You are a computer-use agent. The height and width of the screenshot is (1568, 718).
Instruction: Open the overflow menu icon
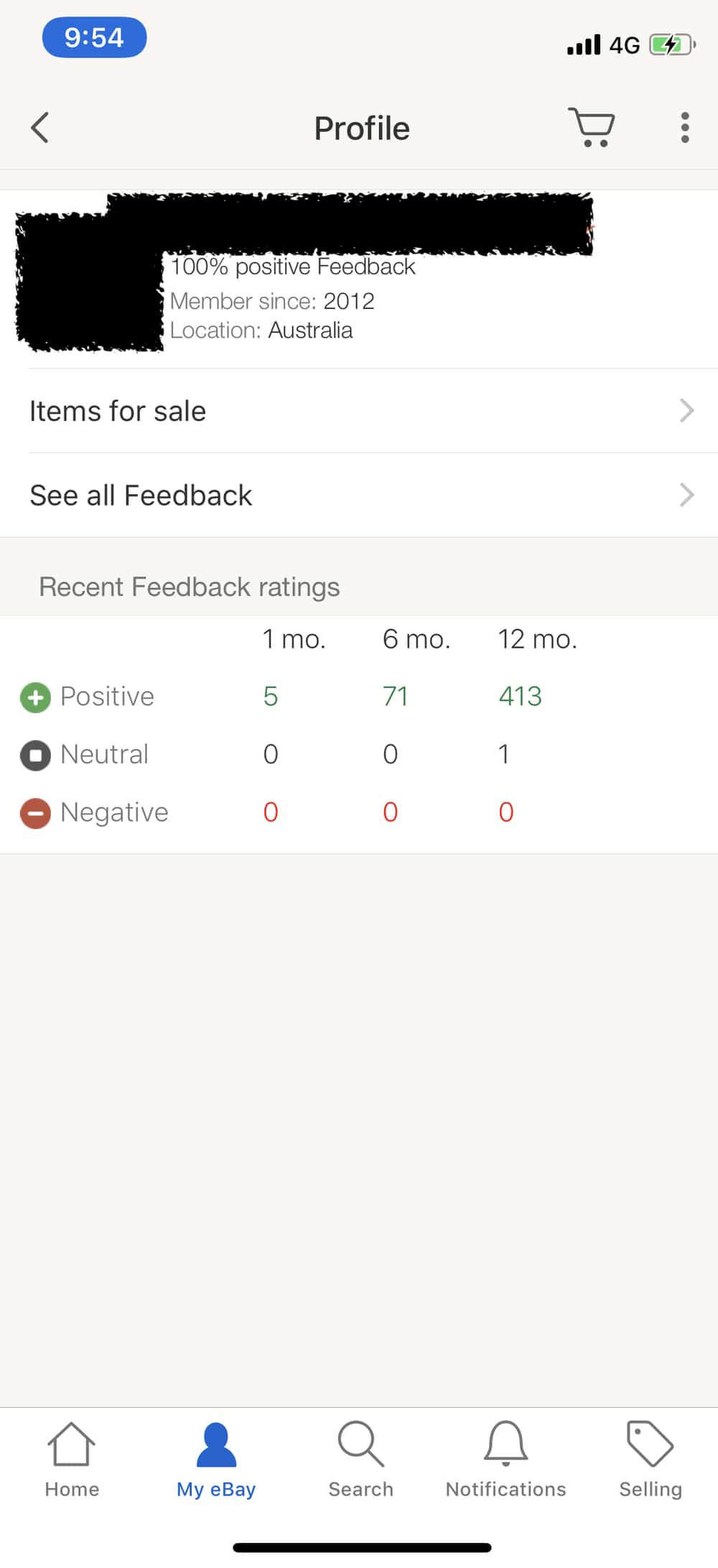[684, 128]
